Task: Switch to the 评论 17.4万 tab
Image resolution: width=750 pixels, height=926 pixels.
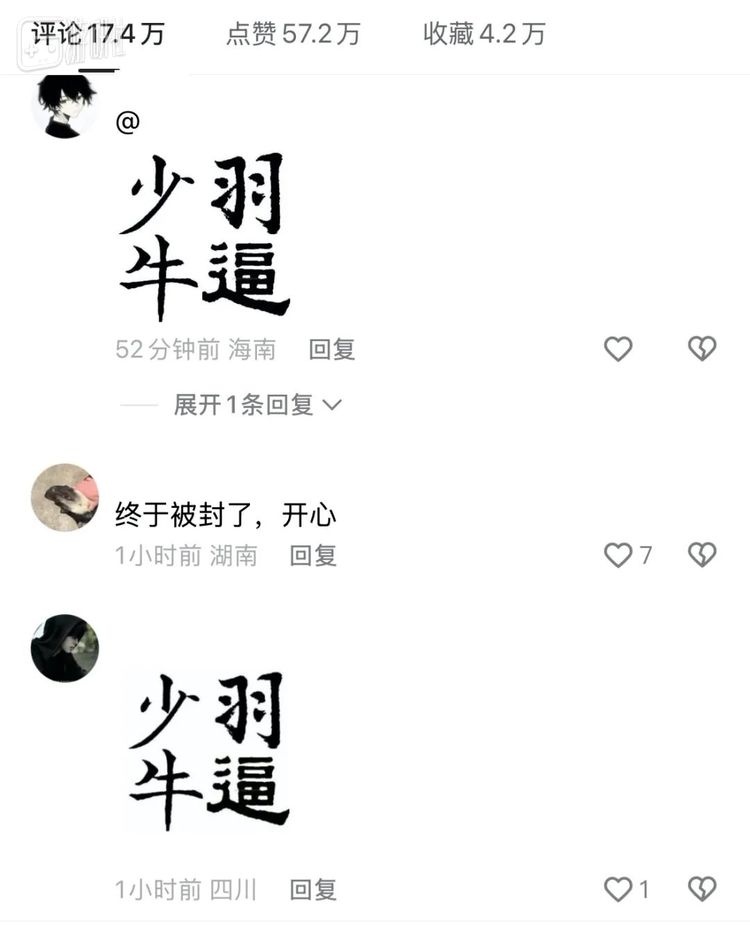Action: pos(97,34)
